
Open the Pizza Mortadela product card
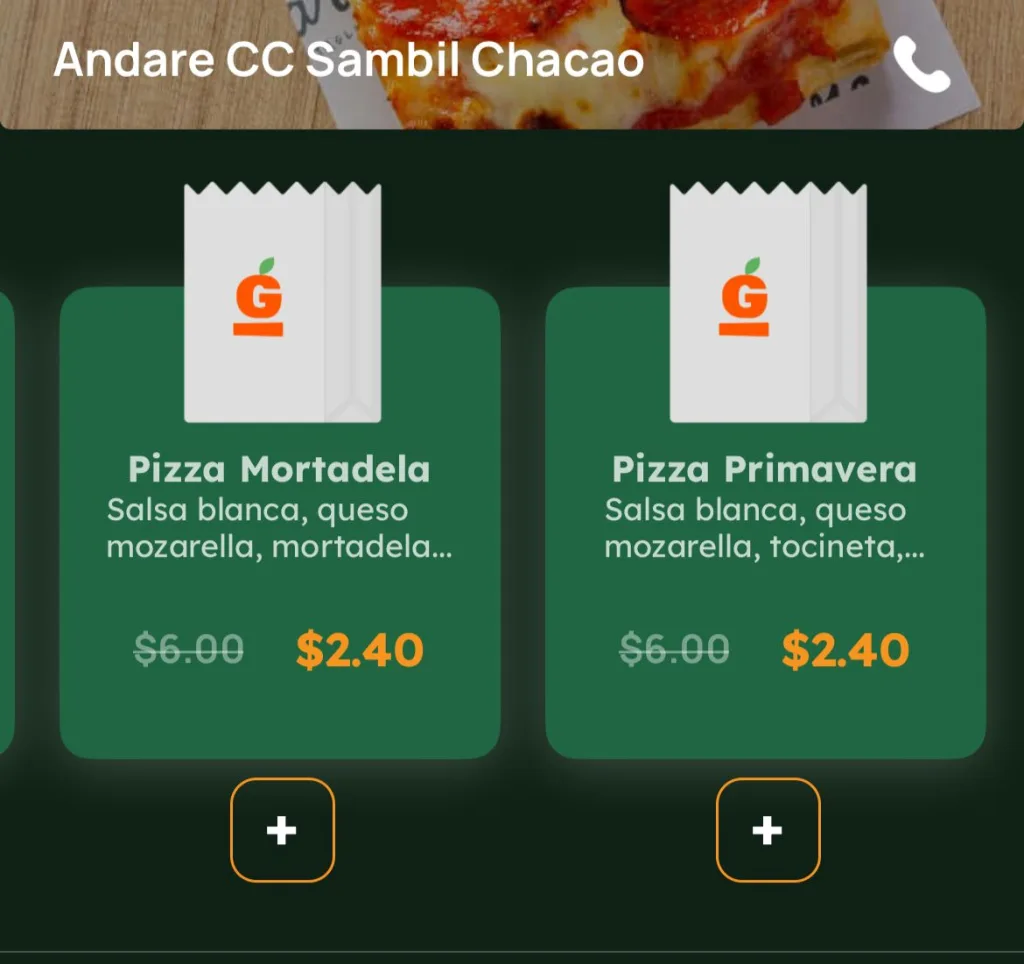279,520
